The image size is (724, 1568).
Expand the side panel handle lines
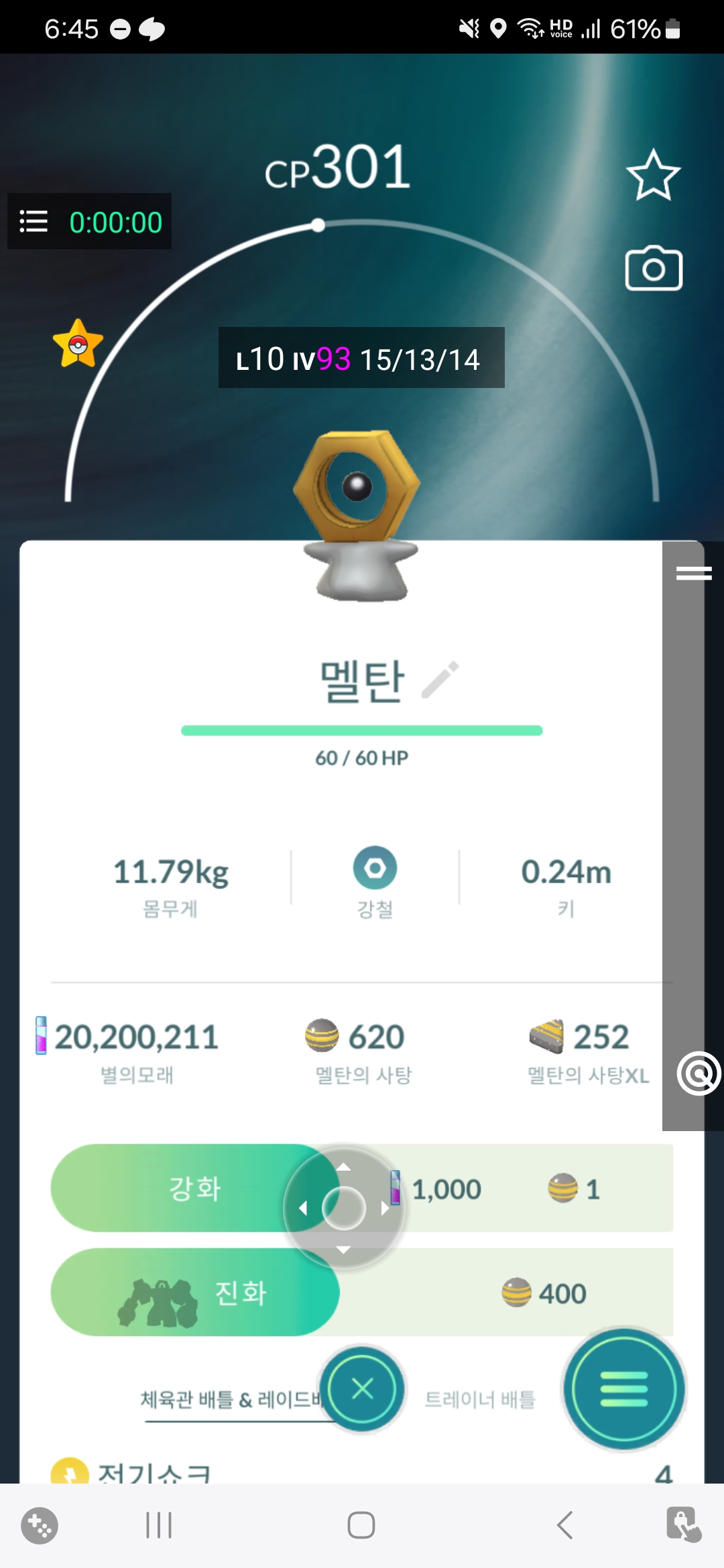point(693,573)
